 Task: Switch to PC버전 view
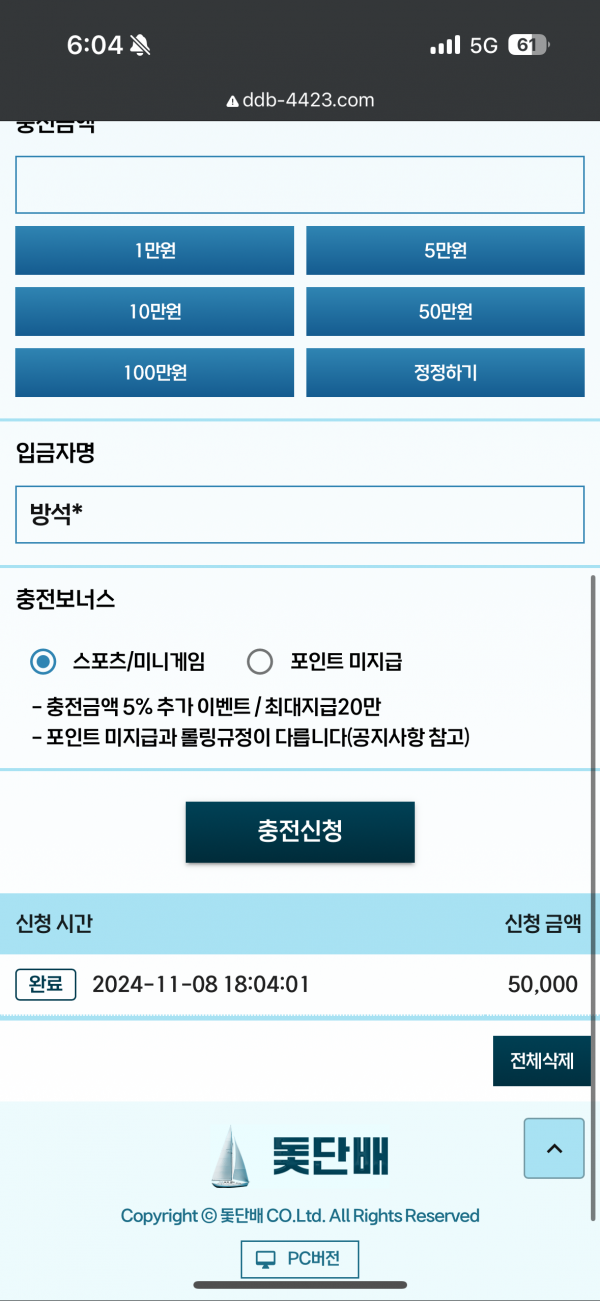point(299,1259)
